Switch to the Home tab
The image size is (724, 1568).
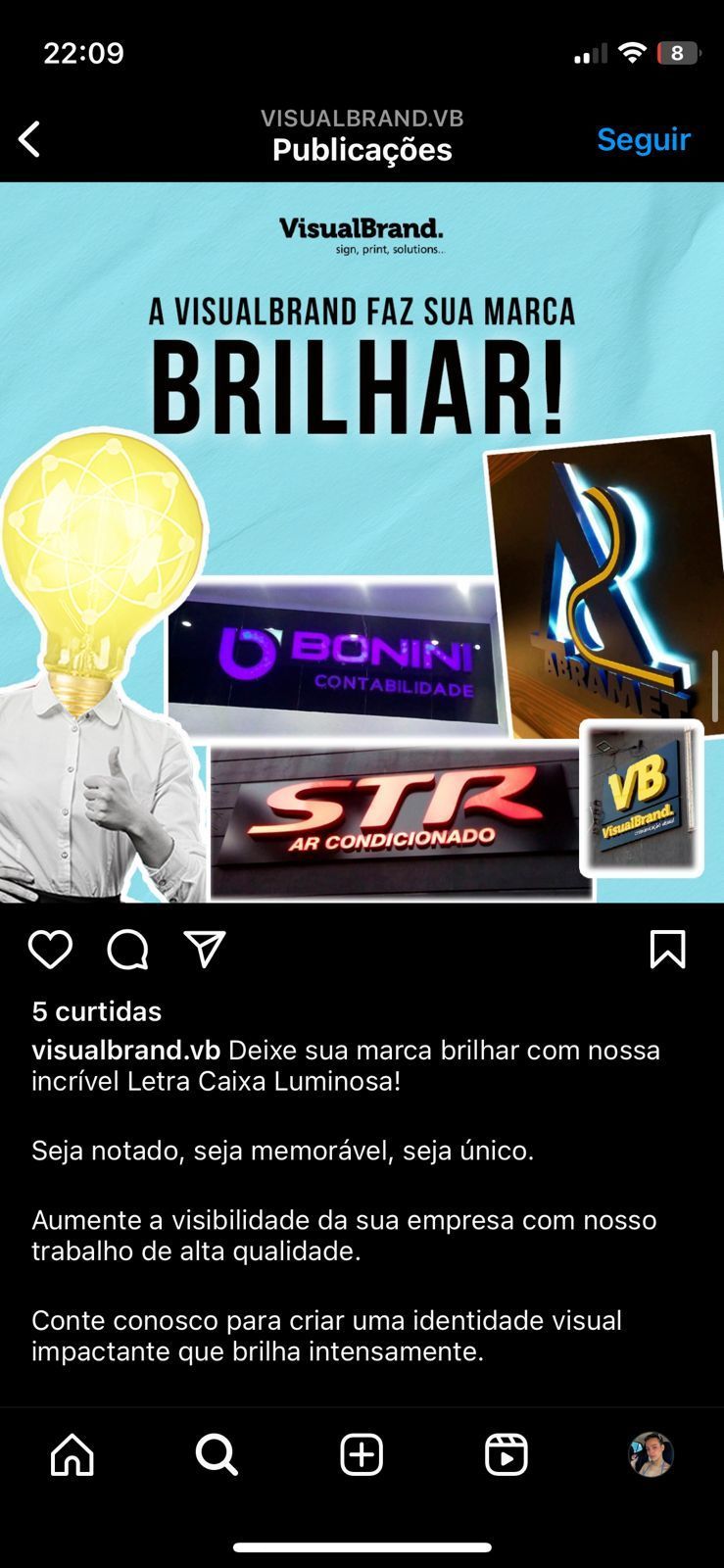point(72,1454)
